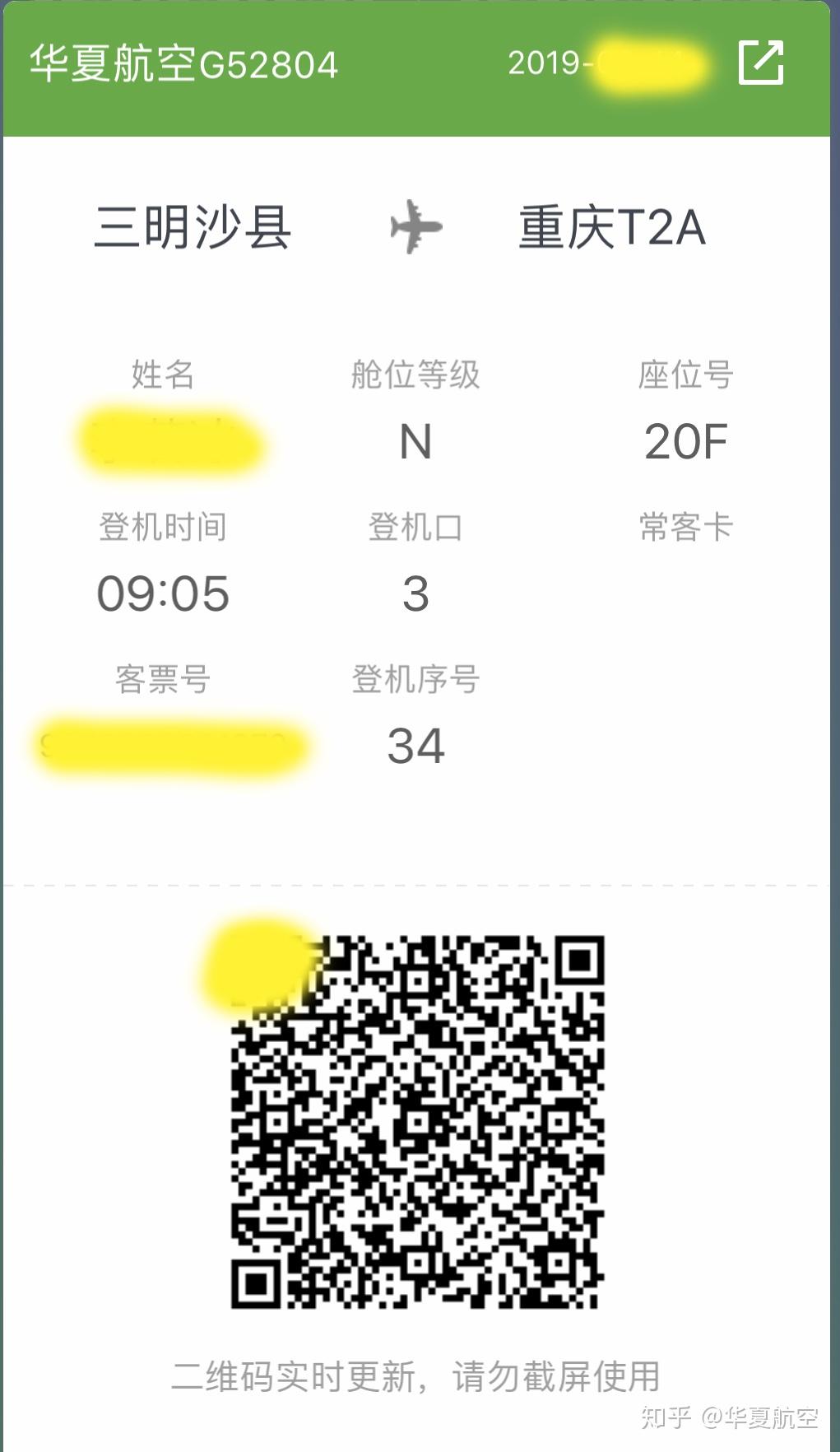Share the G52804 boarding pass
This screenshot has height=1452, width=840.
click(x=761, y=63)
